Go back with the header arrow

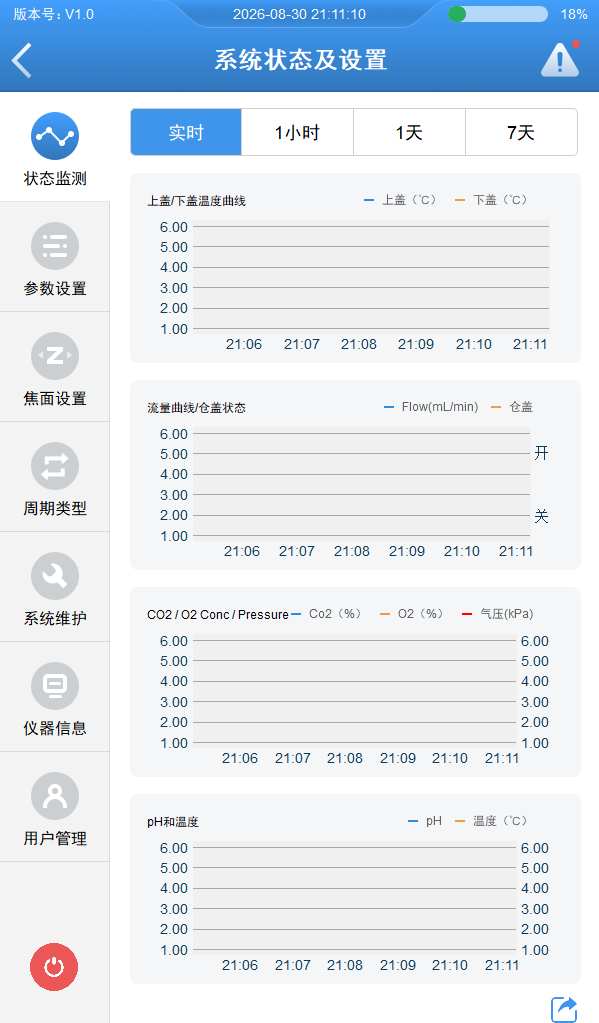[22, 61]
